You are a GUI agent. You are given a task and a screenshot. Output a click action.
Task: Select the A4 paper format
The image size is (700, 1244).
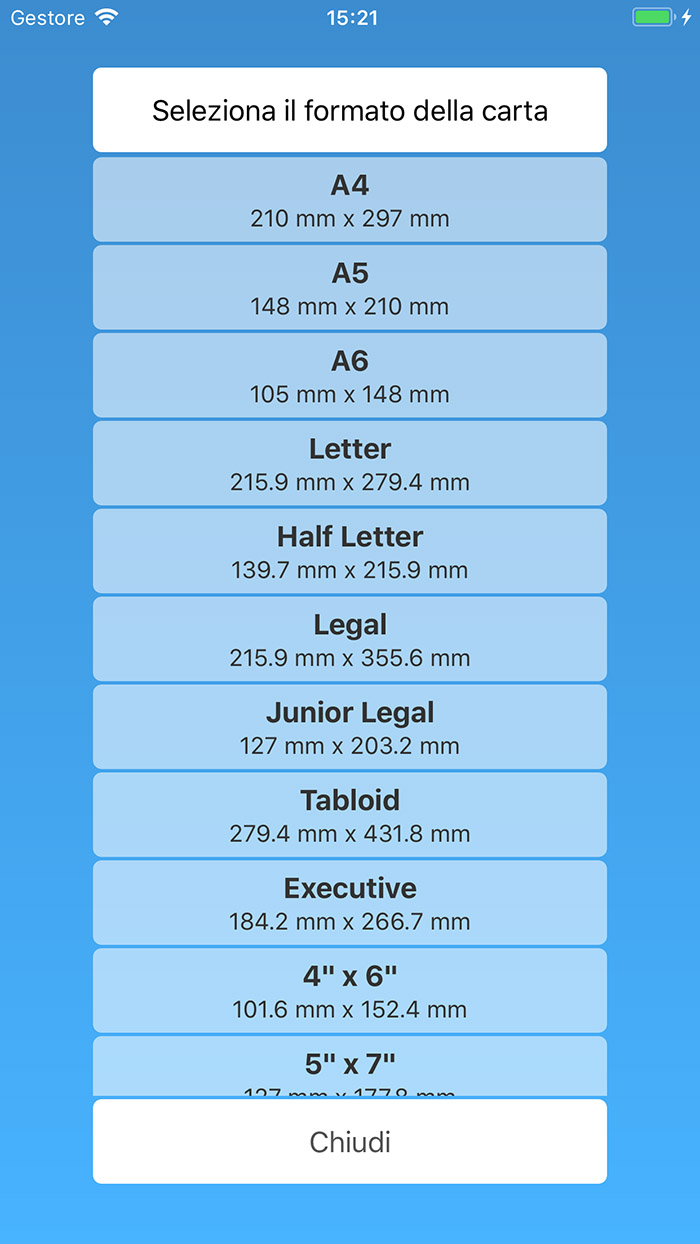[350, 199]
